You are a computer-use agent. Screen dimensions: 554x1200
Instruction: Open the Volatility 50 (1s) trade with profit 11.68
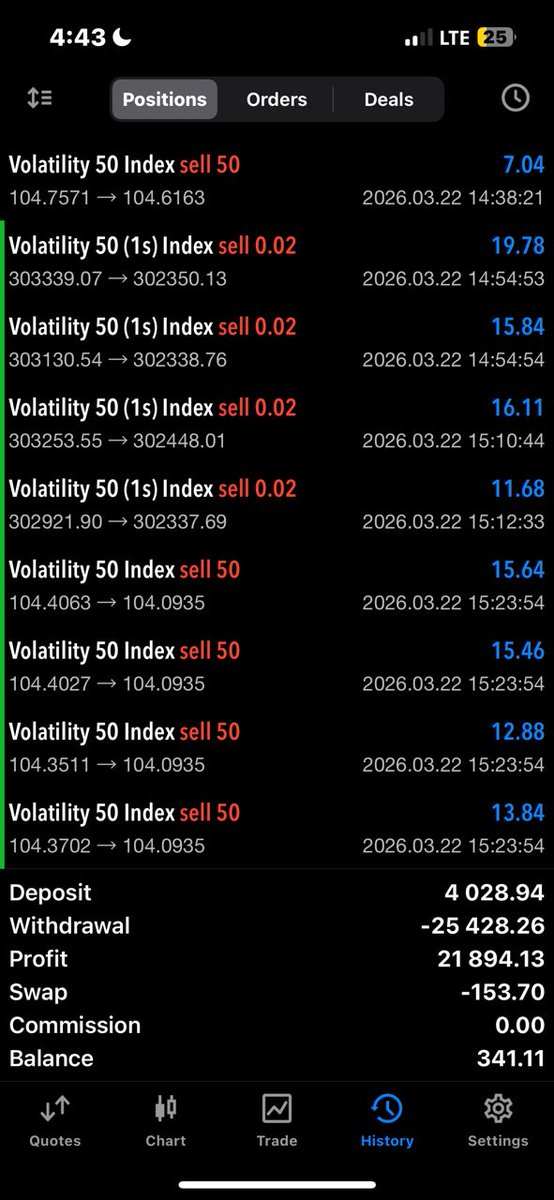click(x=277, y=505)
